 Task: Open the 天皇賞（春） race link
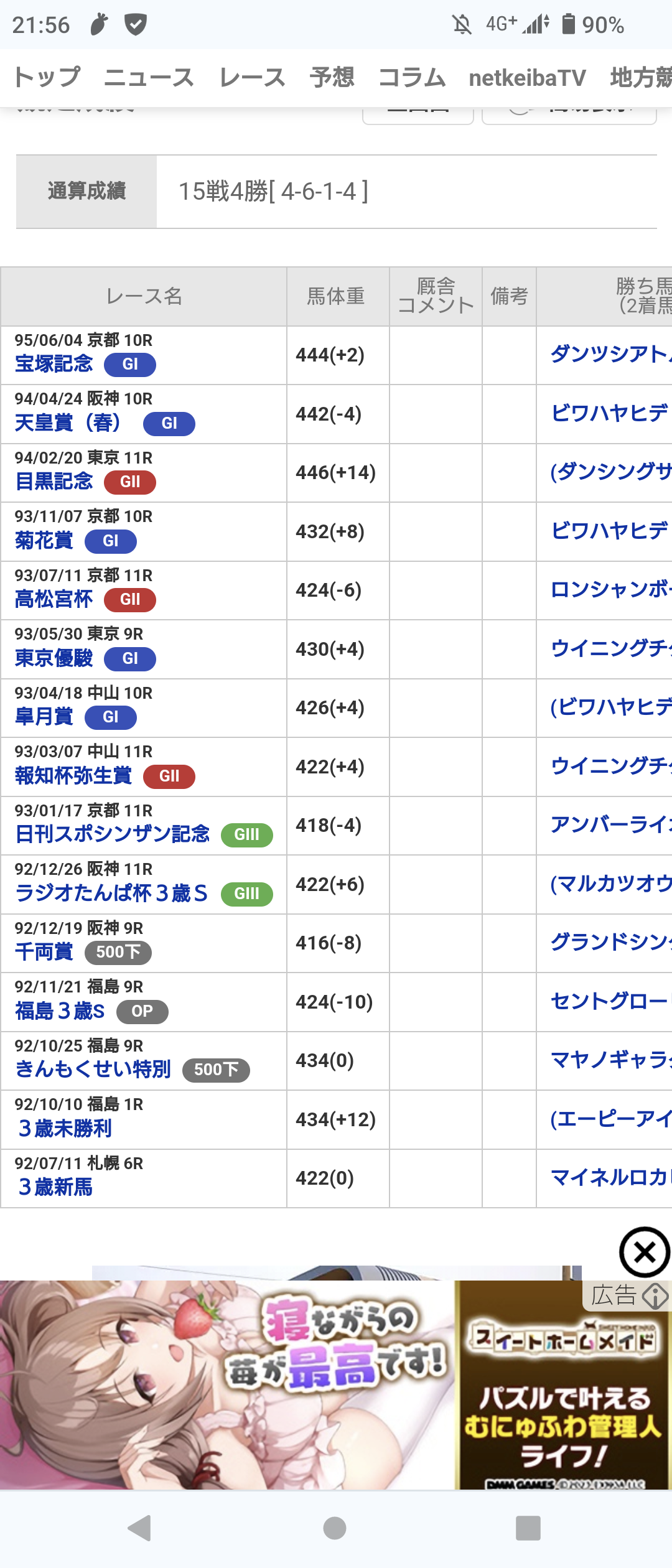coord(68,423)
